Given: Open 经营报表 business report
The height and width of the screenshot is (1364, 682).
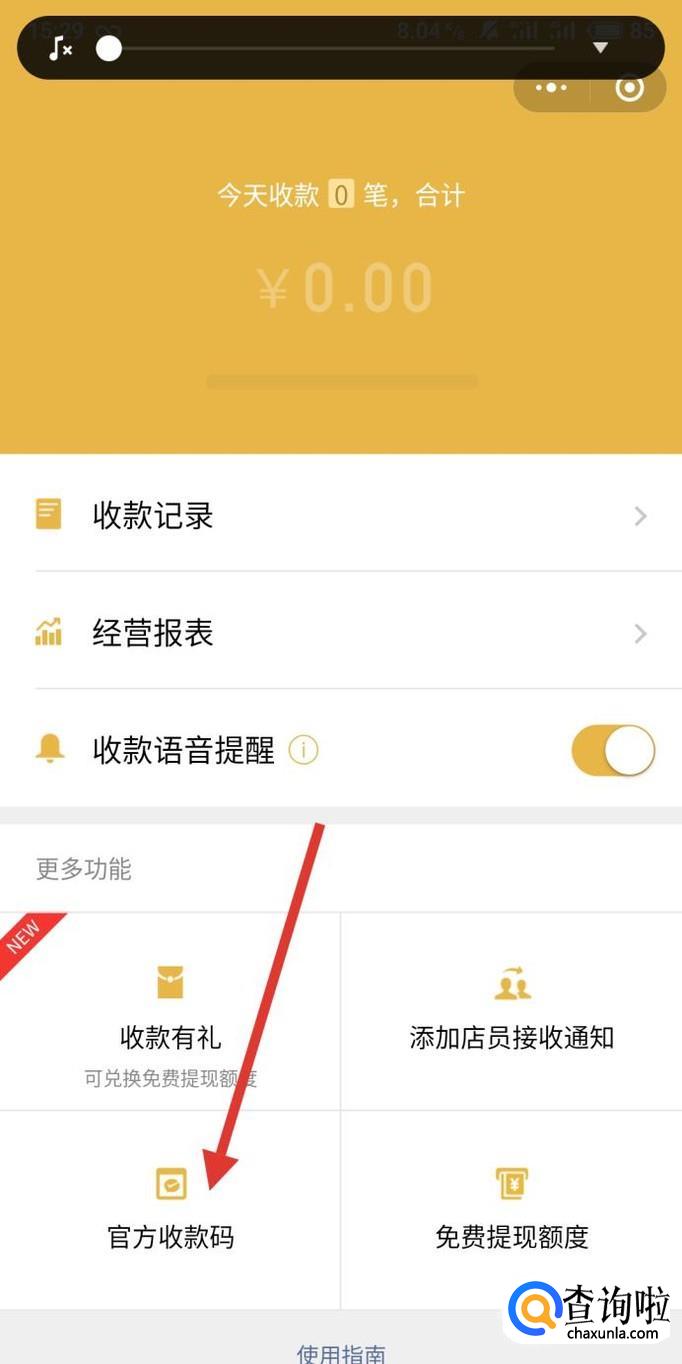Looking at the screenshot, I should [x=341, y=632].
